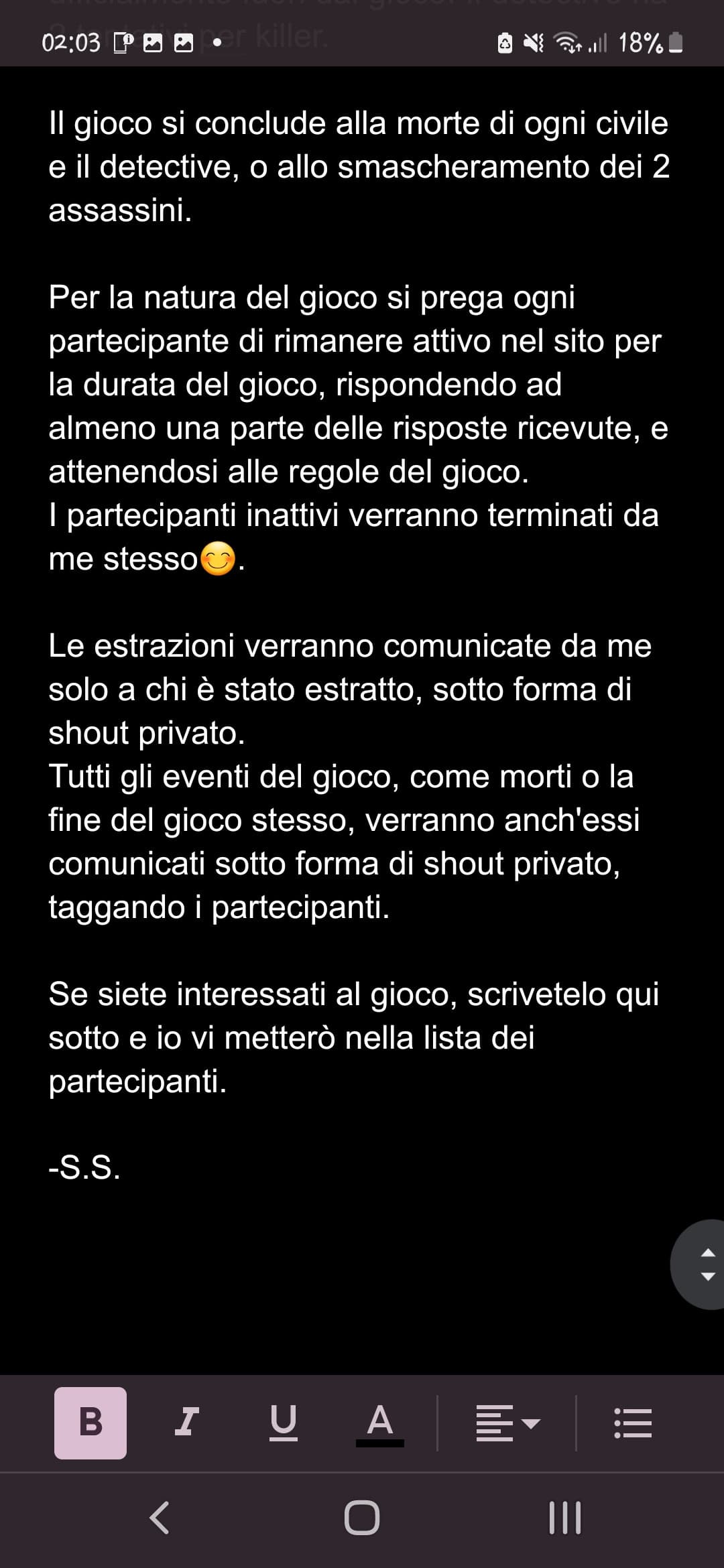Apply underline formatting
The width and height of the screenshot is (724, 1568).
283,1423
